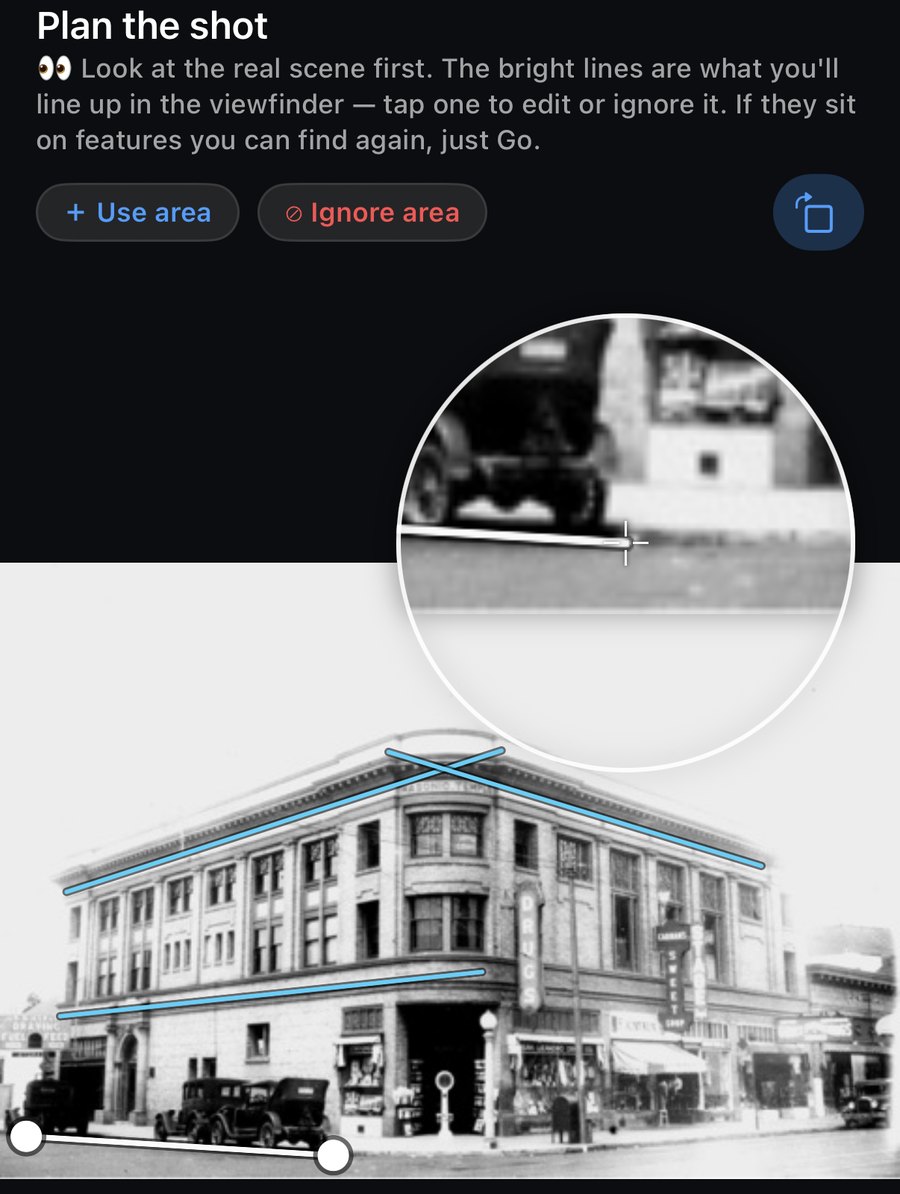
Task: Select the blue line along the left roofline
Action: click(x=283, y=821)
